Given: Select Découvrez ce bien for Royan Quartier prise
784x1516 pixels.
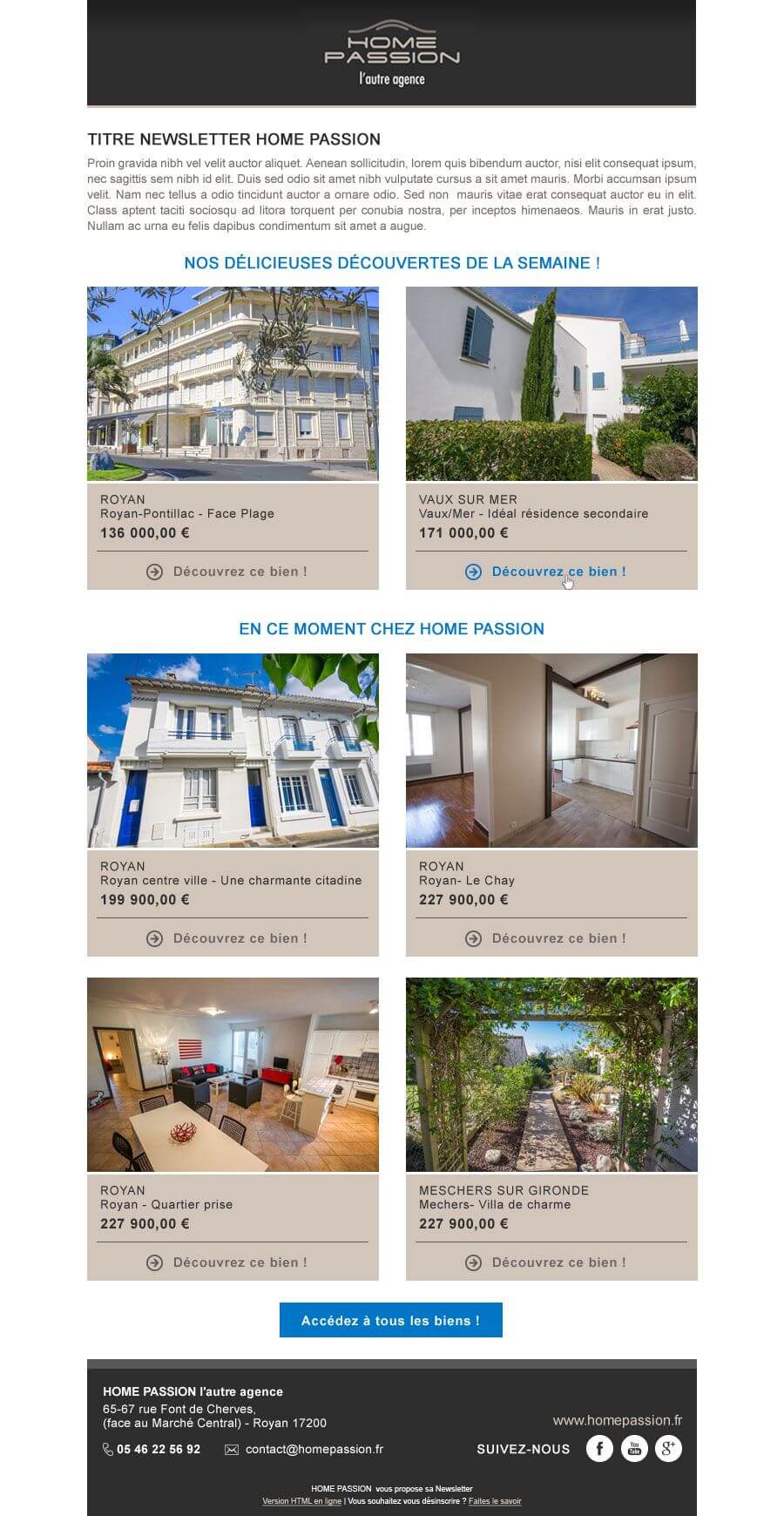Looking at the screenshot, I should 227,1262.
